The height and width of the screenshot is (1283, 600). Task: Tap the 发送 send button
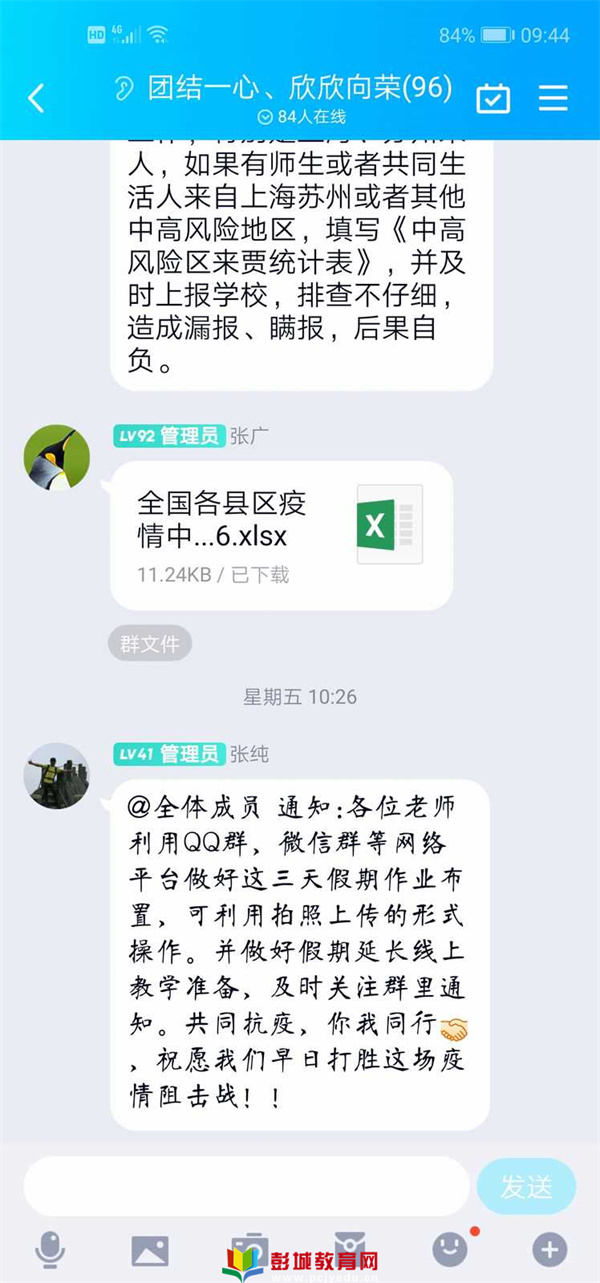point(526,1187)
